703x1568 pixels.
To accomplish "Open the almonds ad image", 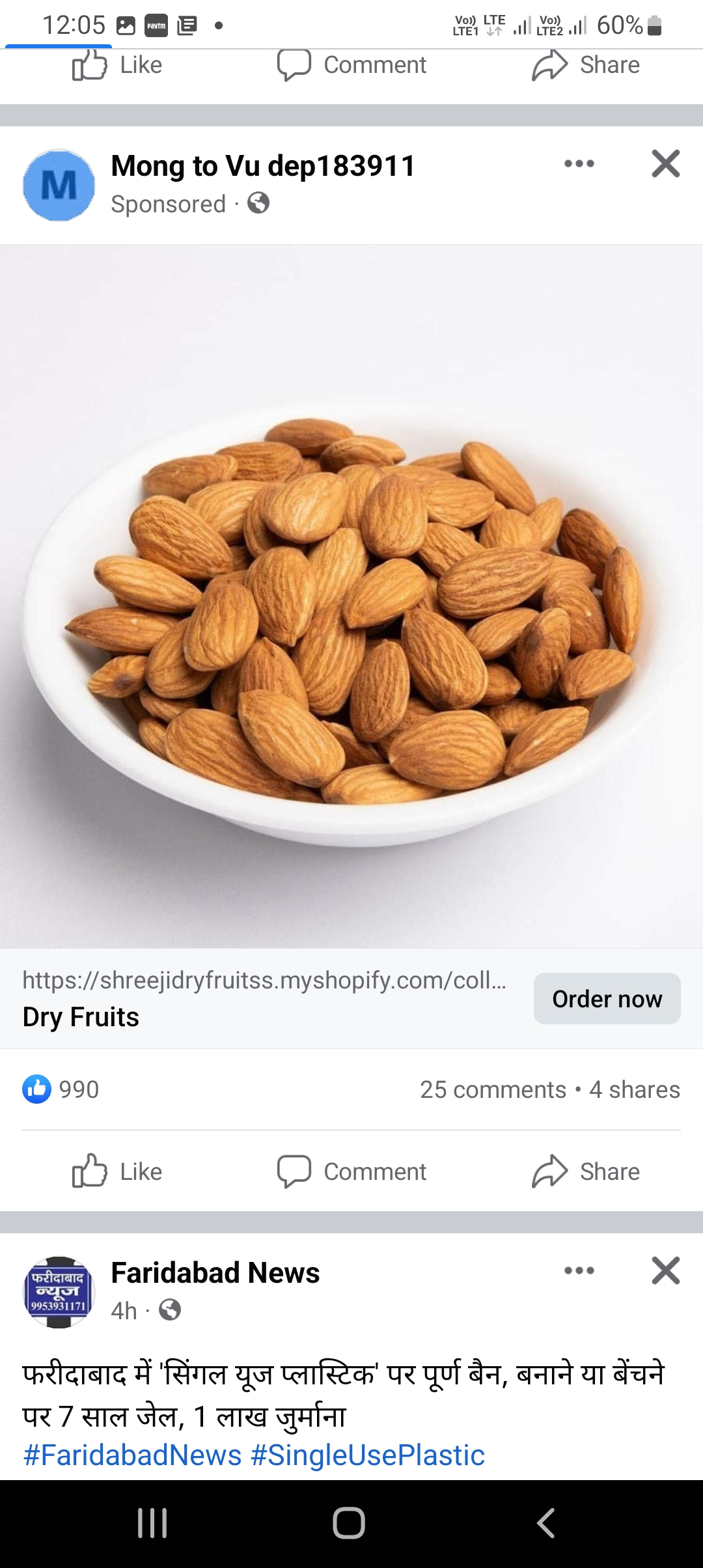I will click(351, 596).
